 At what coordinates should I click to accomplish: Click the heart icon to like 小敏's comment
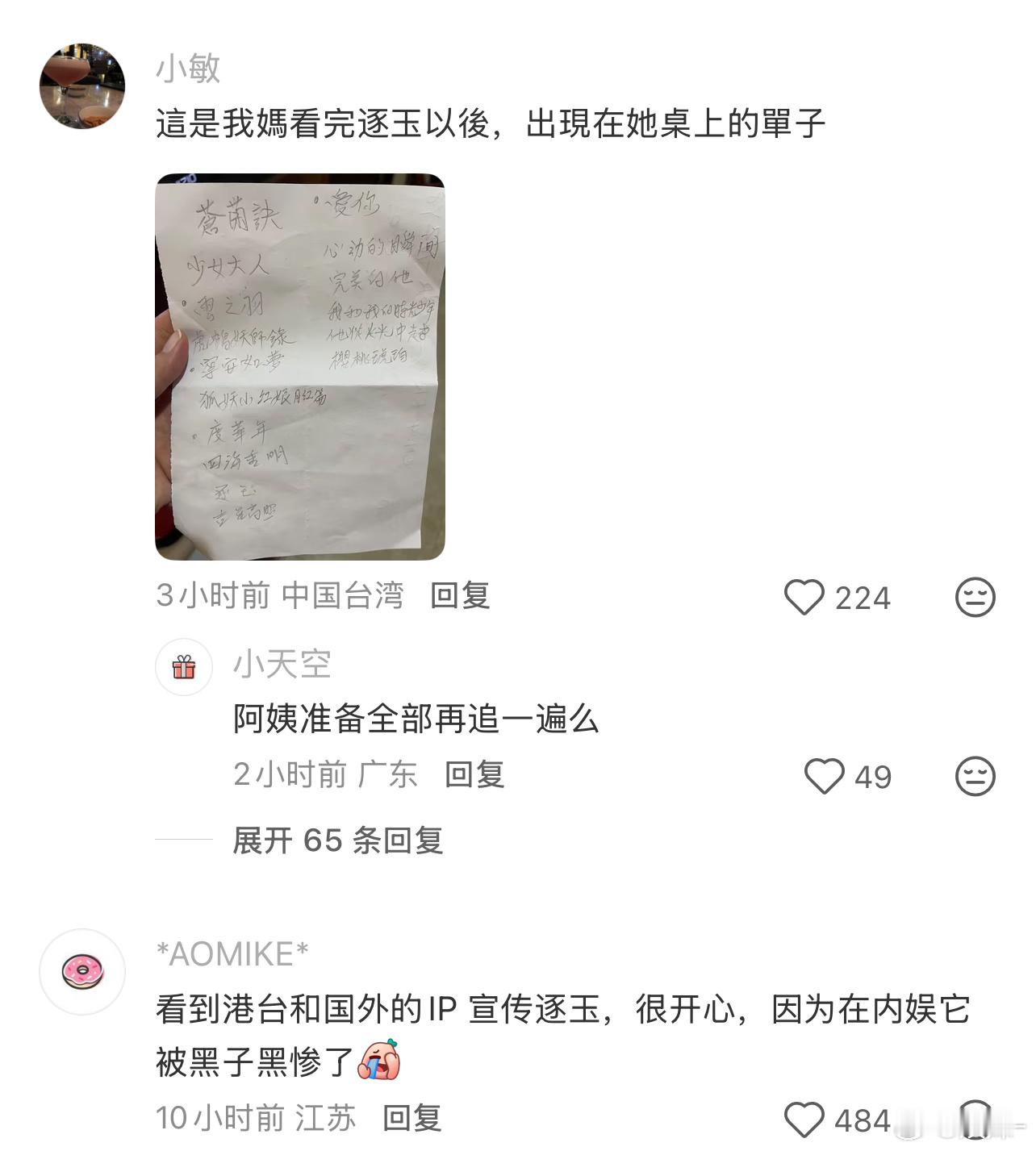click(x=804, y=598)
